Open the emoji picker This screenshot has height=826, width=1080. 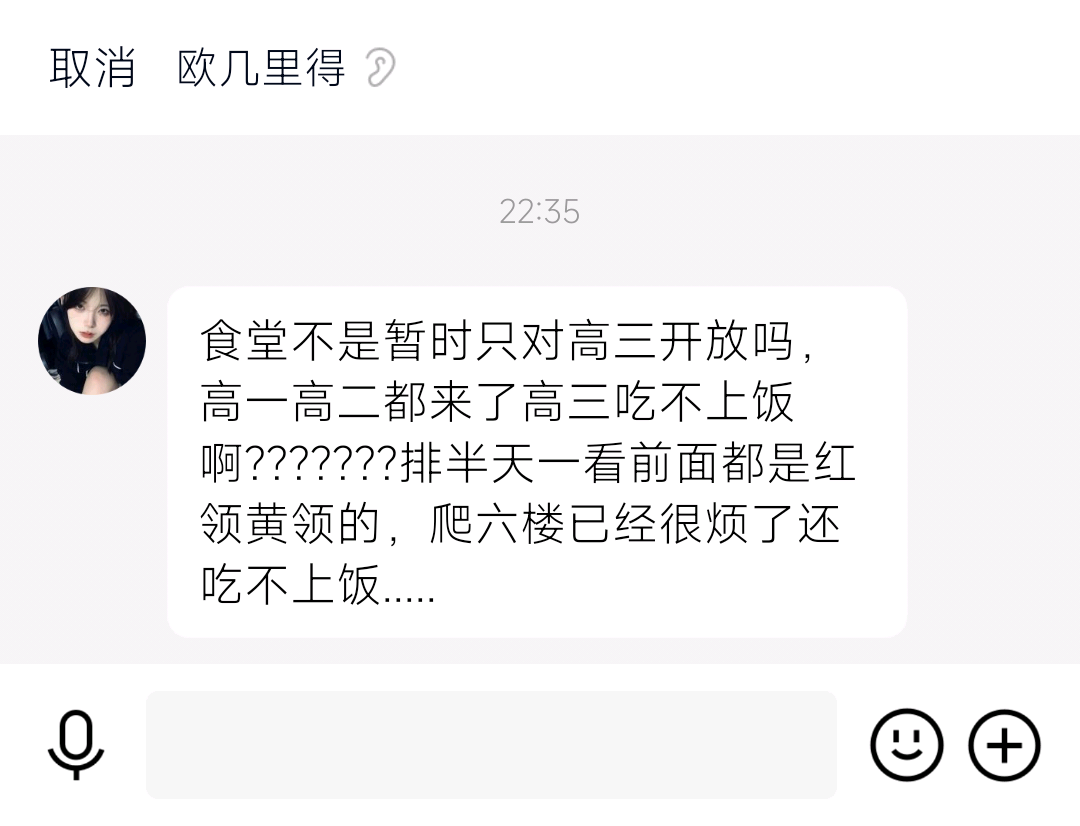[906, 745]
